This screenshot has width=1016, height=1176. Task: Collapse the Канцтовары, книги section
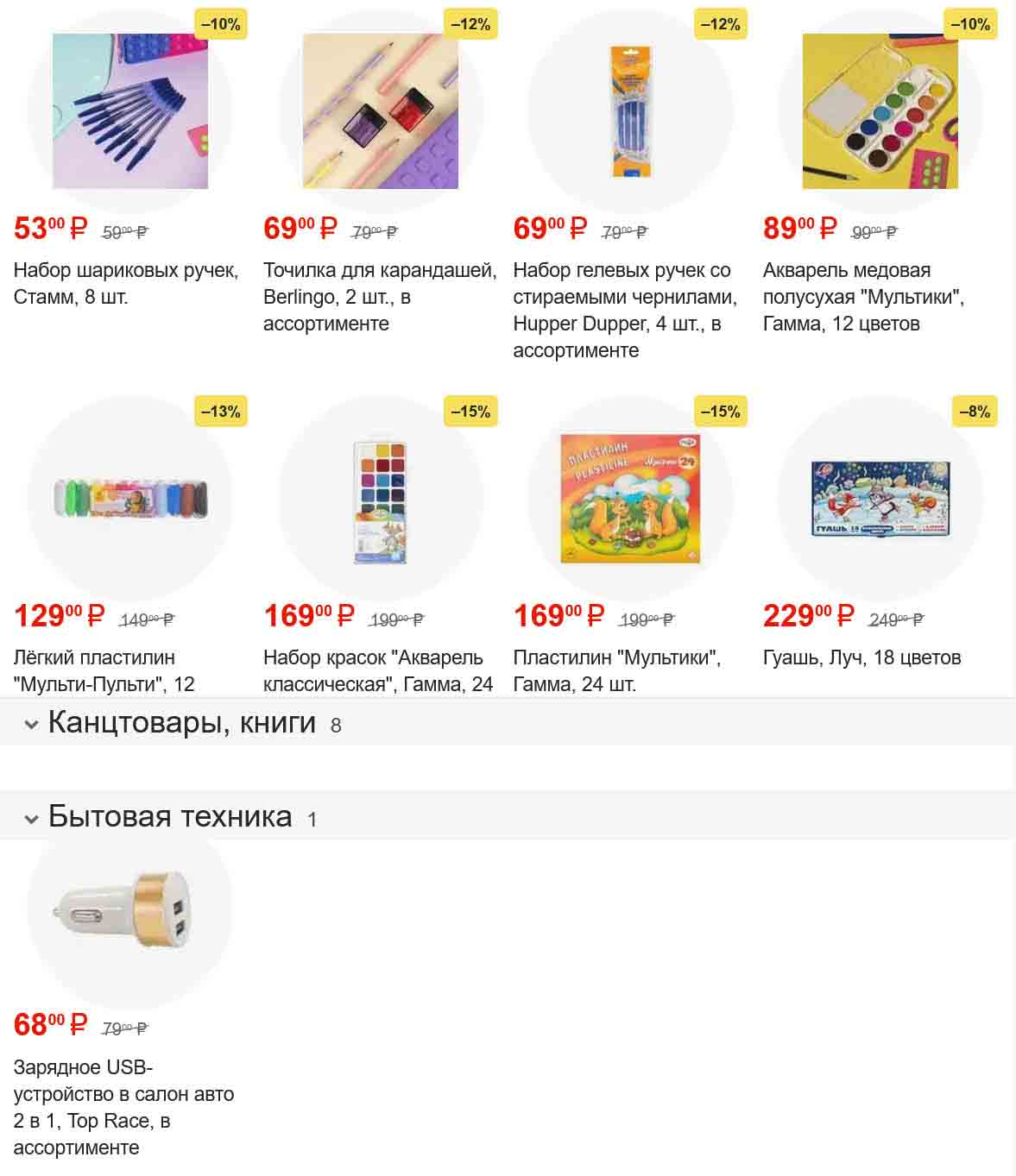[x=31, y=722]
